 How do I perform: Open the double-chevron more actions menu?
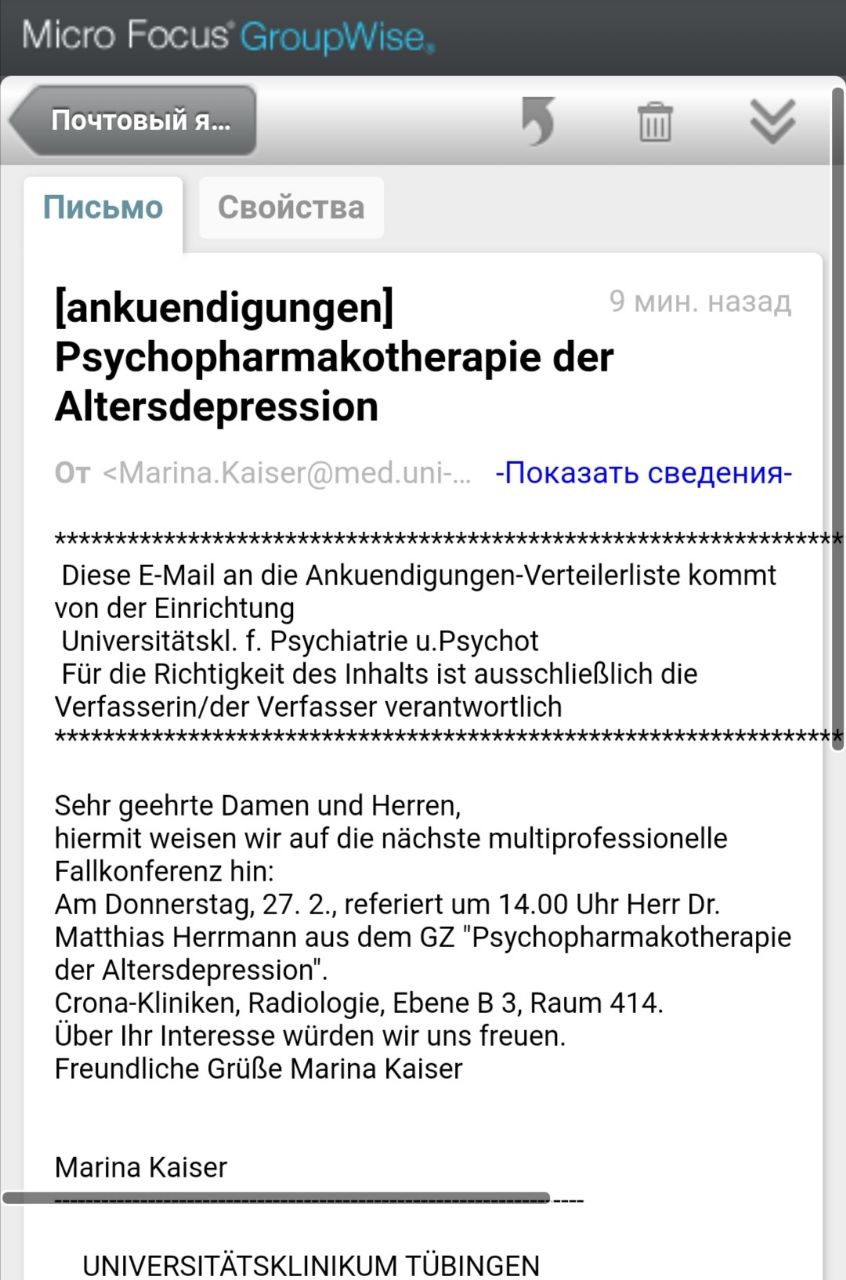772,122
